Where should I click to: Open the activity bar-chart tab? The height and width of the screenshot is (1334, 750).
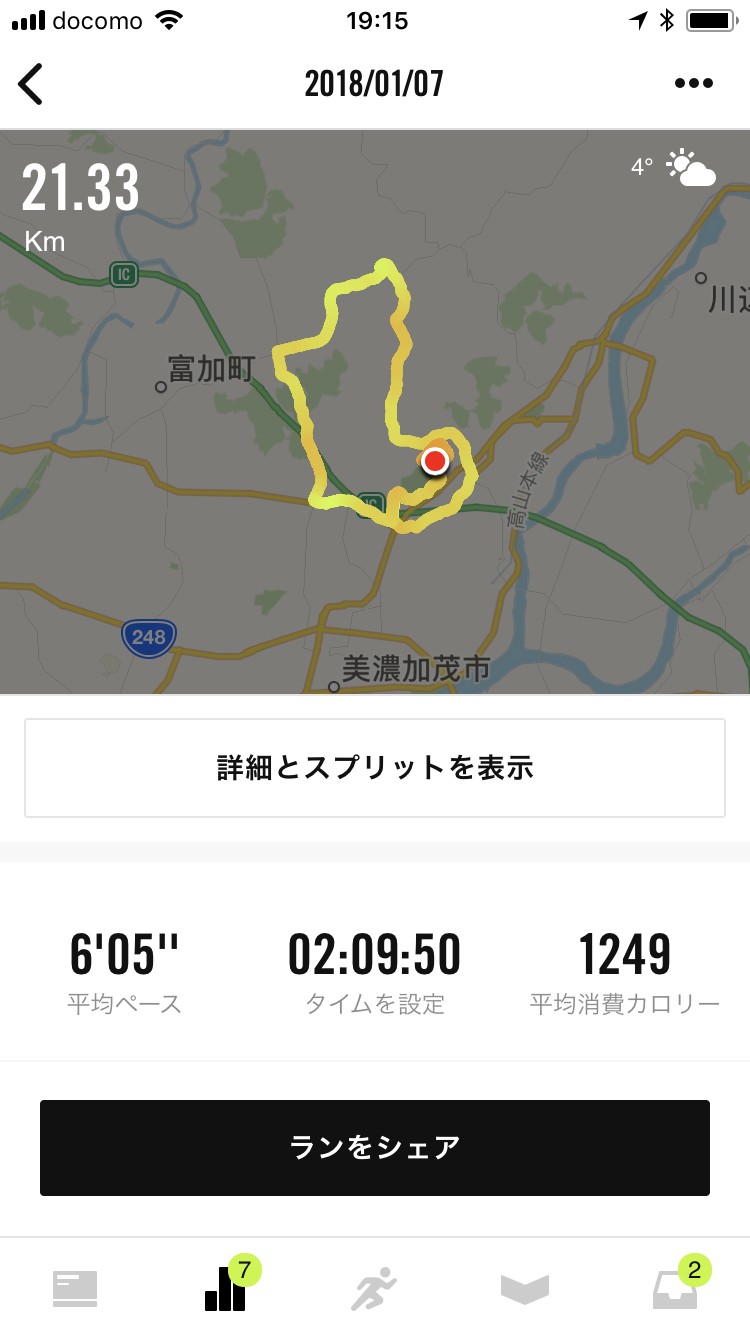point(225,1288)
